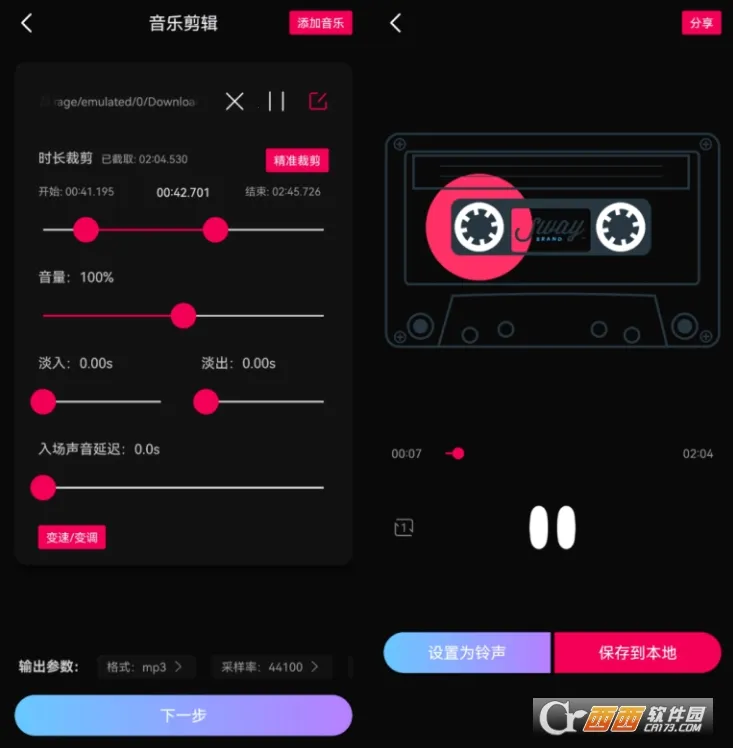Change the 采样率 44100 setting

pos(270,667)
